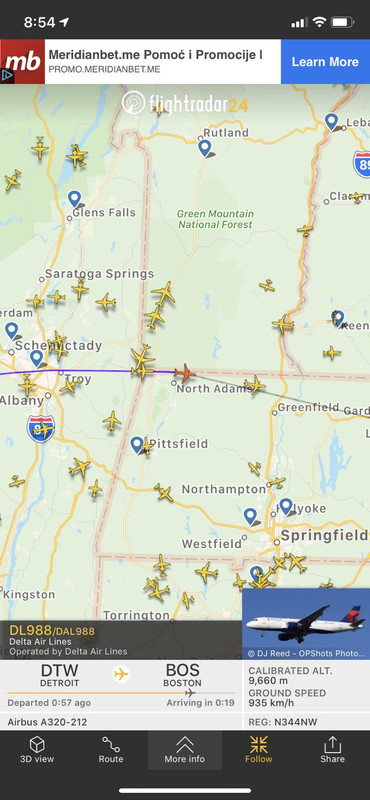Viewport: 370px width, 800px height.
Task: Open the ad choices icon on the banner
Action: [x=7, y=76]
